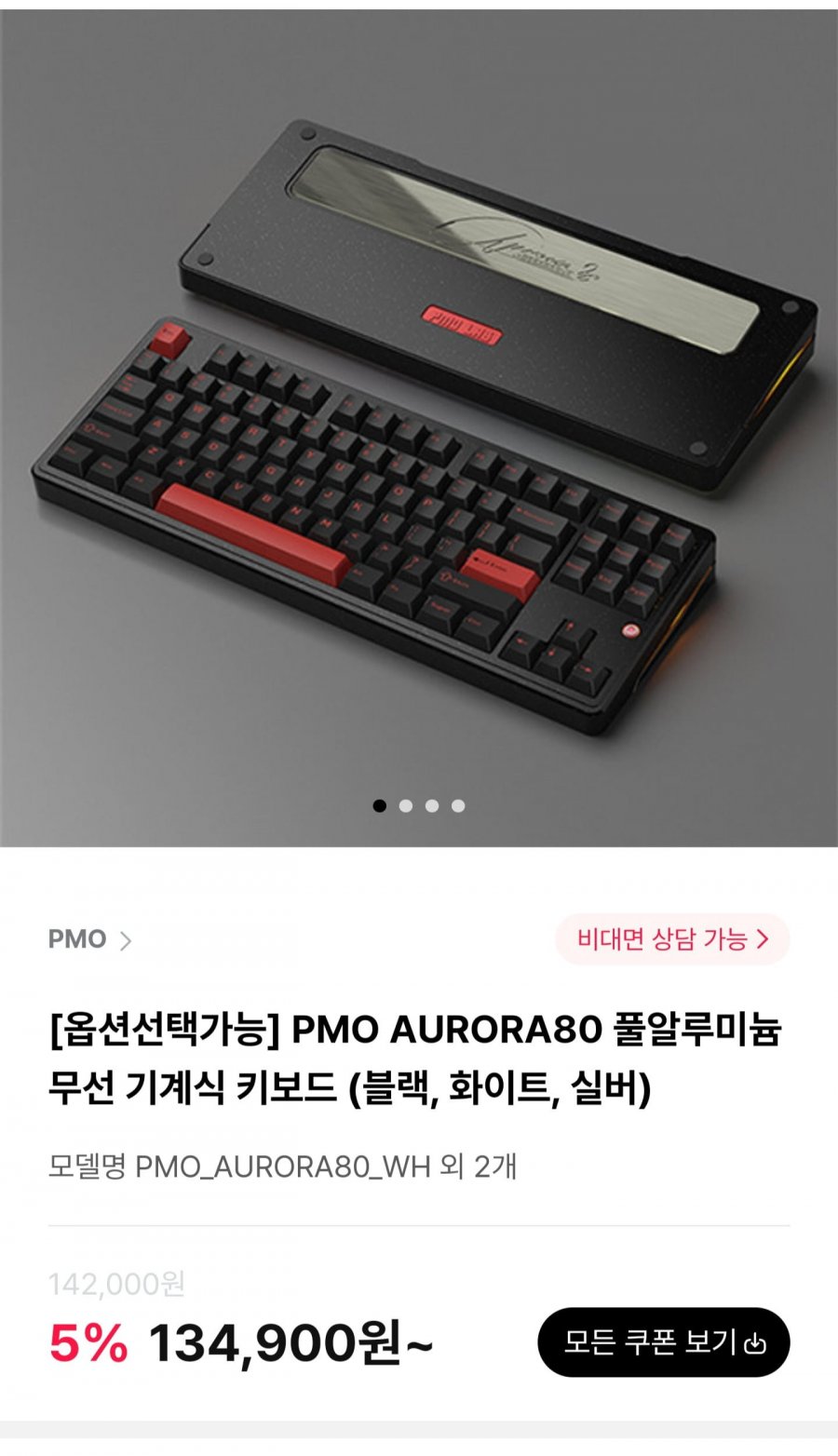Viewport: 838px width, 1456px height.
Task: Tap 비대면 상담 가능 button
Action: point(672,939)
